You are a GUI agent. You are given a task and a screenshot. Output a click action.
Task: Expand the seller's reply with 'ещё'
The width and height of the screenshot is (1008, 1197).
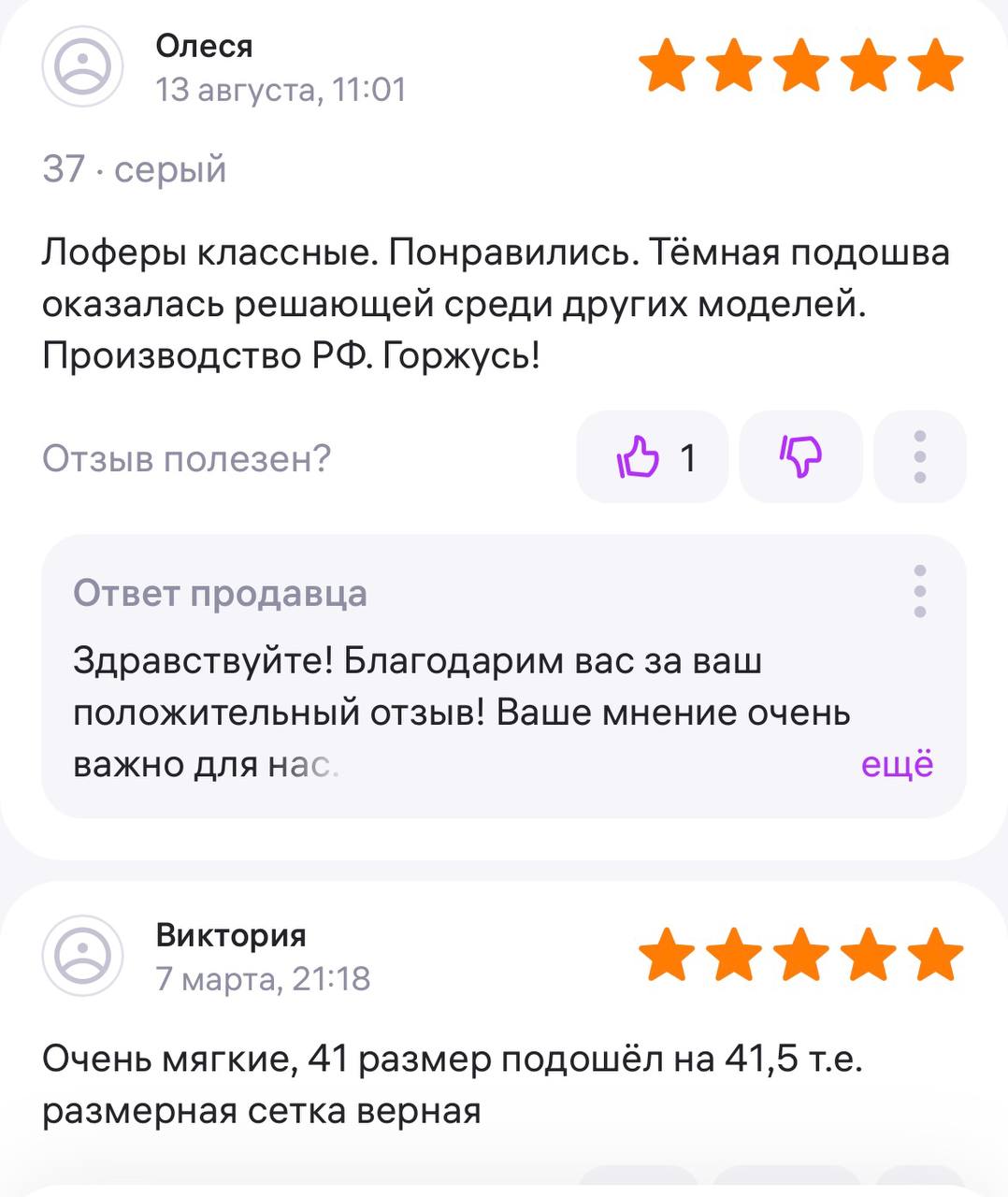coord(897,764)
